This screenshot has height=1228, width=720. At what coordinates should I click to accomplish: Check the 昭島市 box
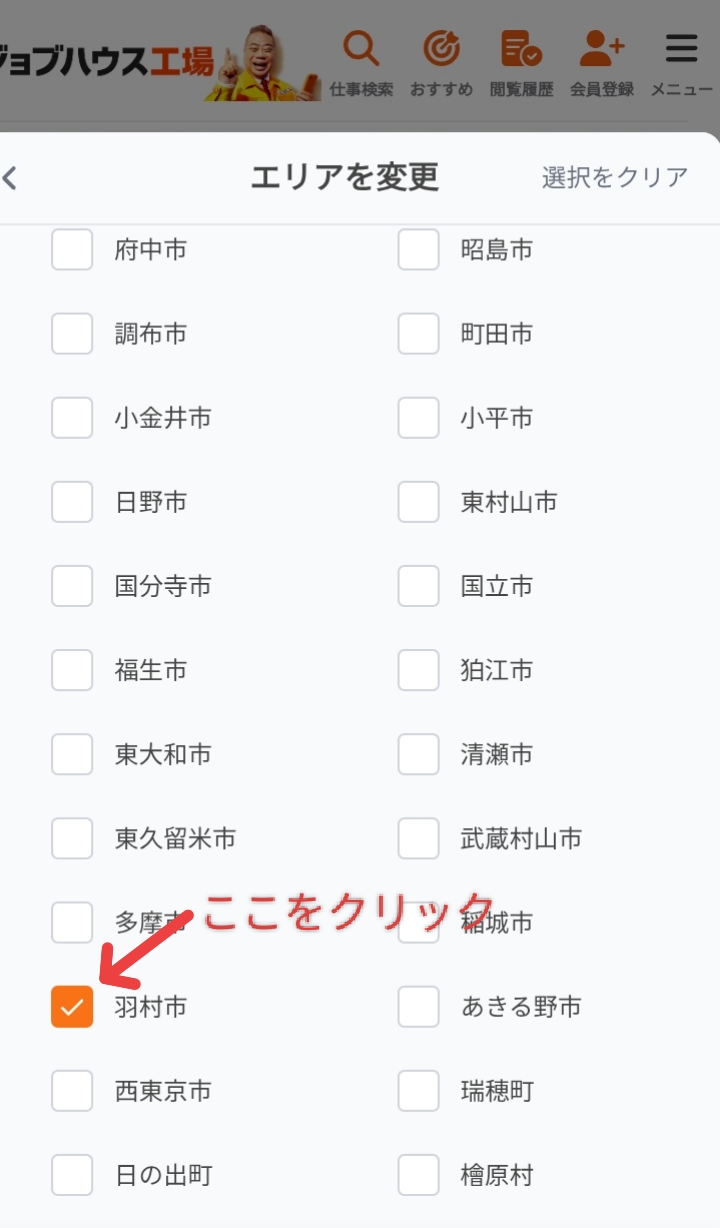coord(418,249)
